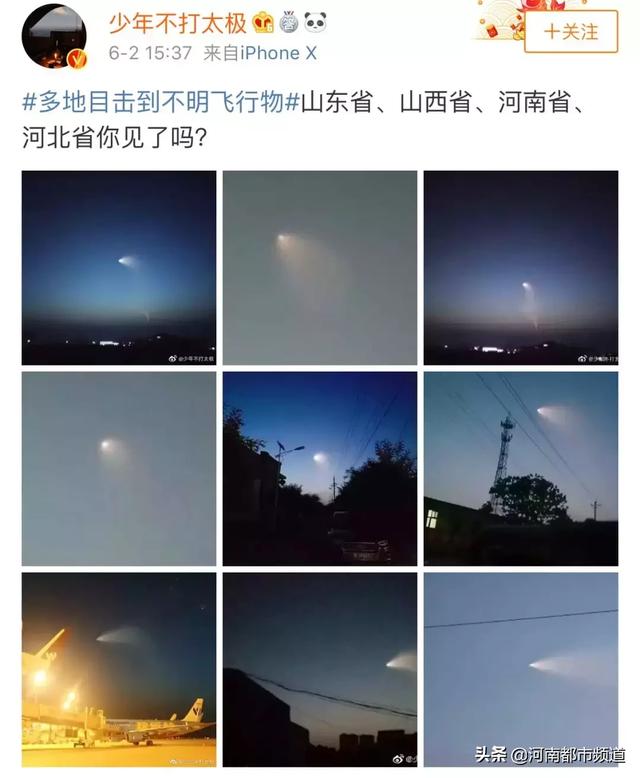Enlarge the airport photo with parked airplanes
640x778 pixels.
[x=119, y=669]
